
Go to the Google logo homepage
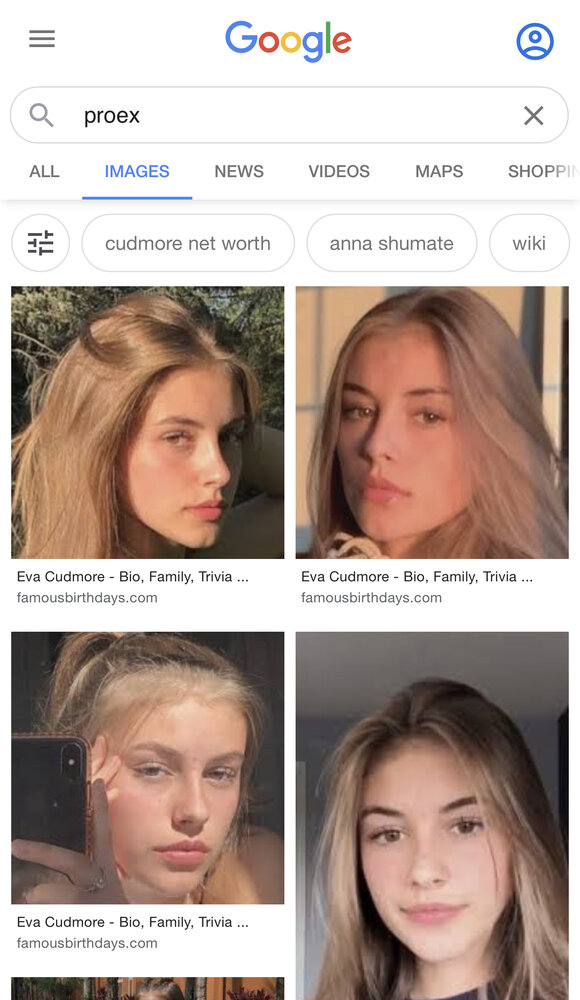tap(288, 41)
